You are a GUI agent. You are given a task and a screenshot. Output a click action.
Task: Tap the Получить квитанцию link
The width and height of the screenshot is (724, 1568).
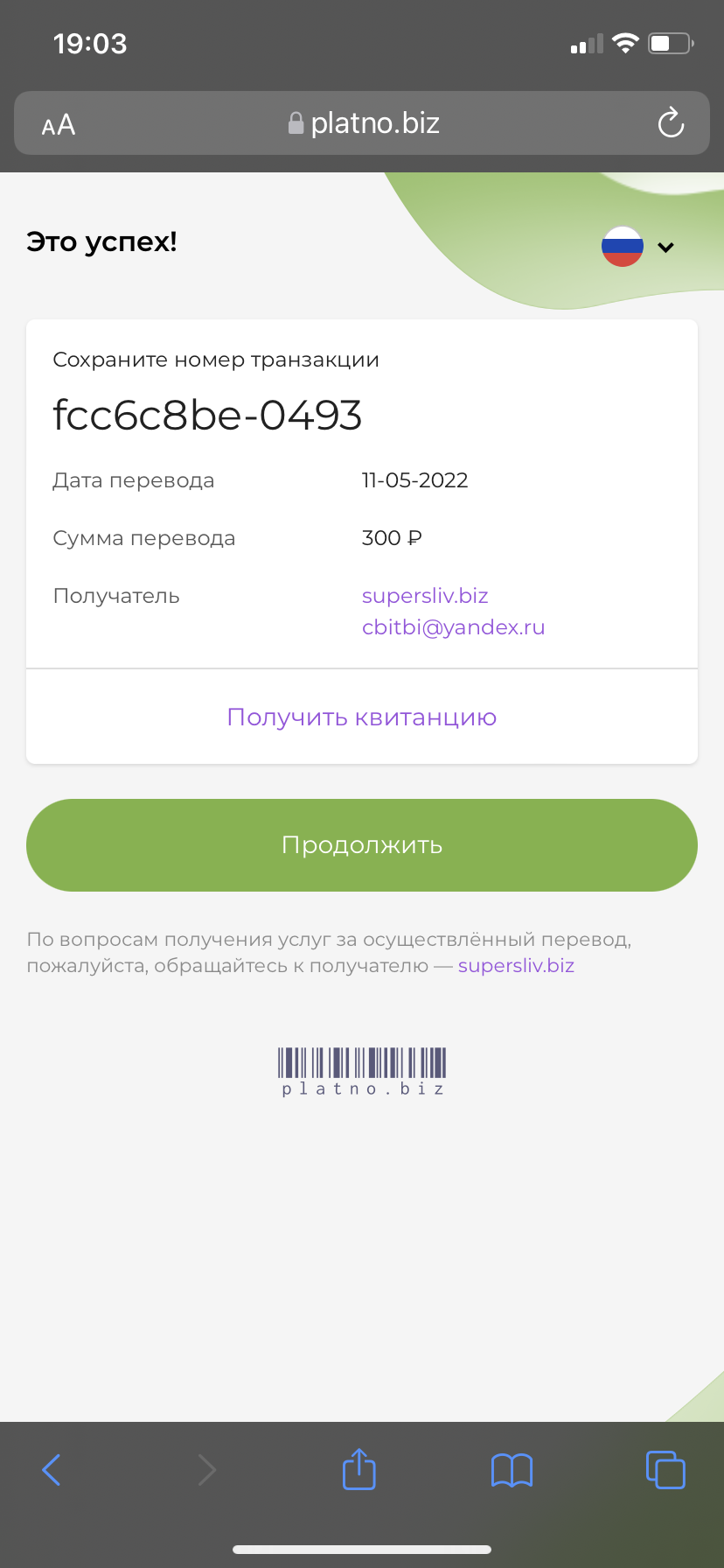[x=362, y=717]
